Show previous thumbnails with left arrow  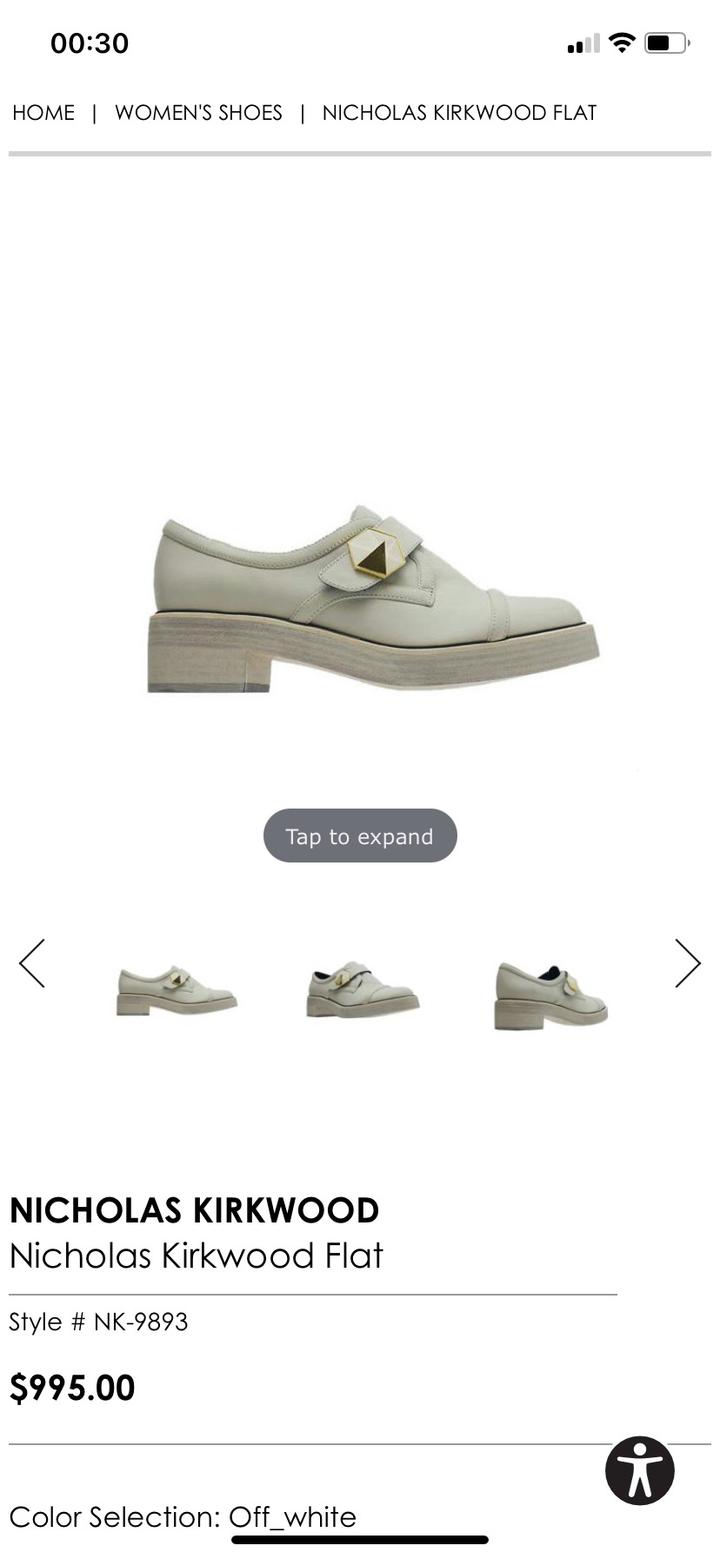click(x=32, y=963)
